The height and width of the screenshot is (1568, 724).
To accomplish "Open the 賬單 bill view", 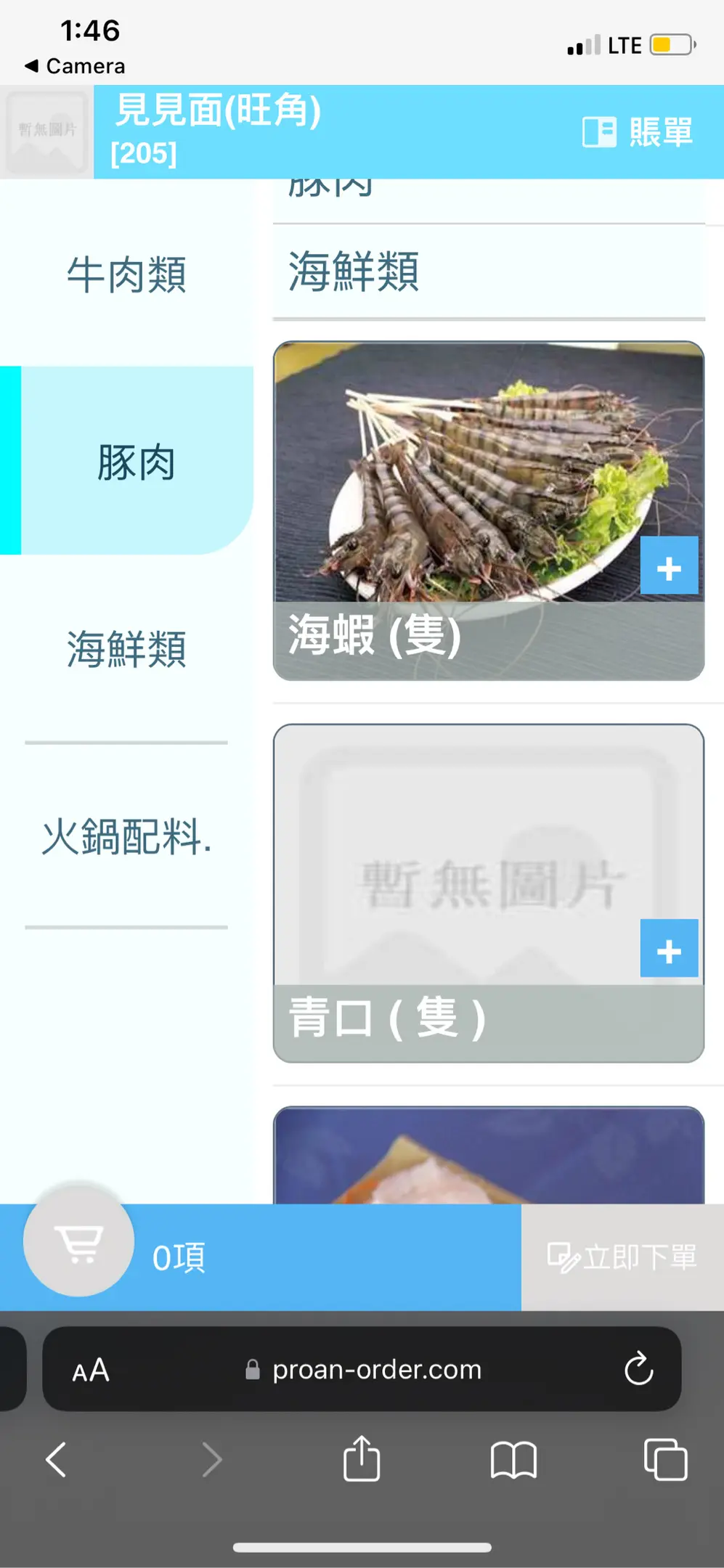I will point(637,132).
